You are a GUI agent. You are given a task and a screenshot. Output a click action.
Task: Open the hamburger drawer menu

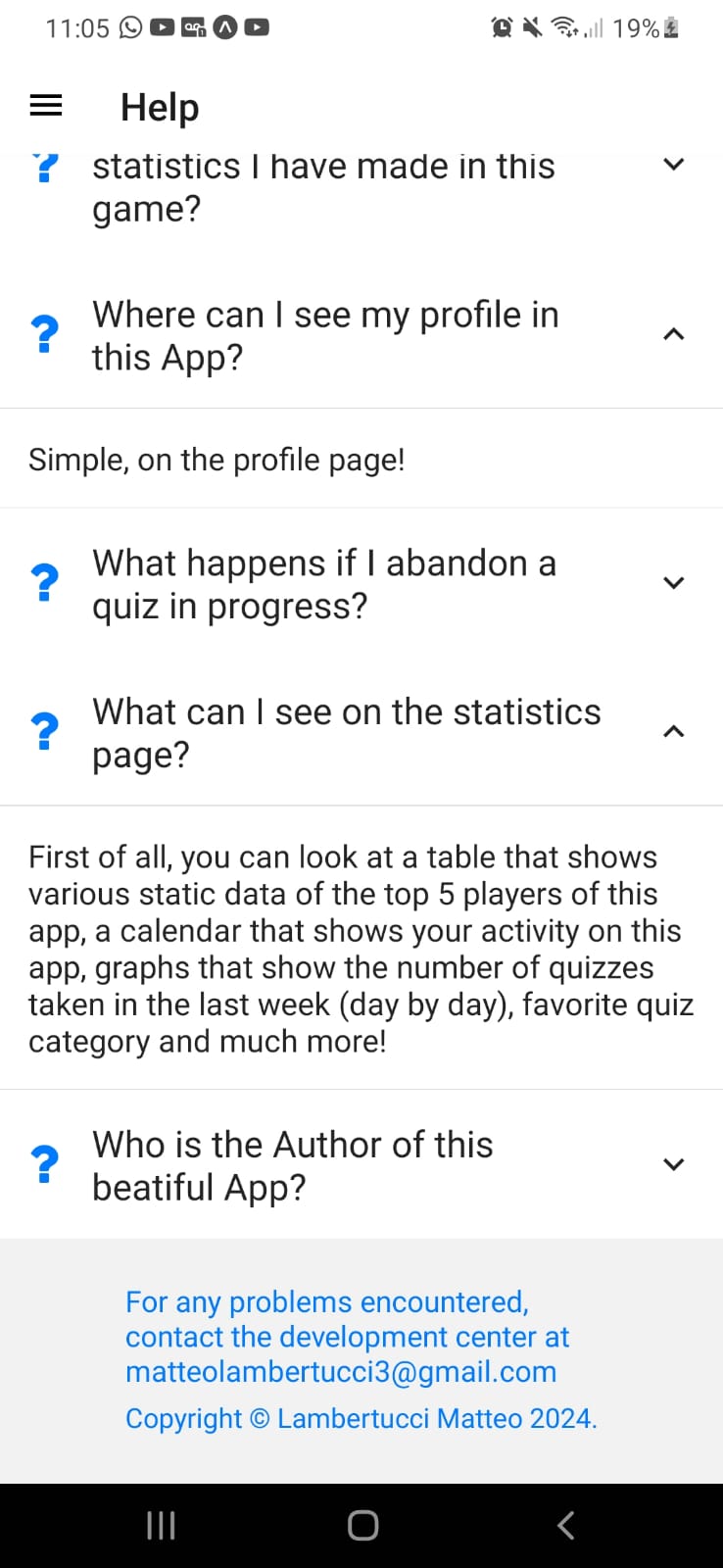pyautogui.click(x=46, y=106)
